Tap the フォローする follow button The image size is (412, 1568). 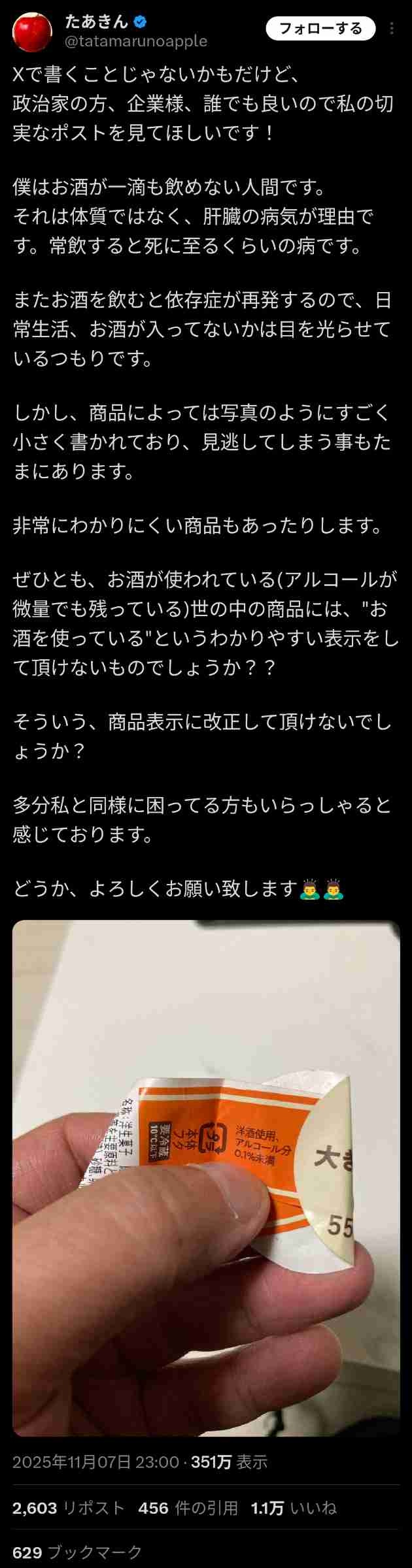coord(320,29)
